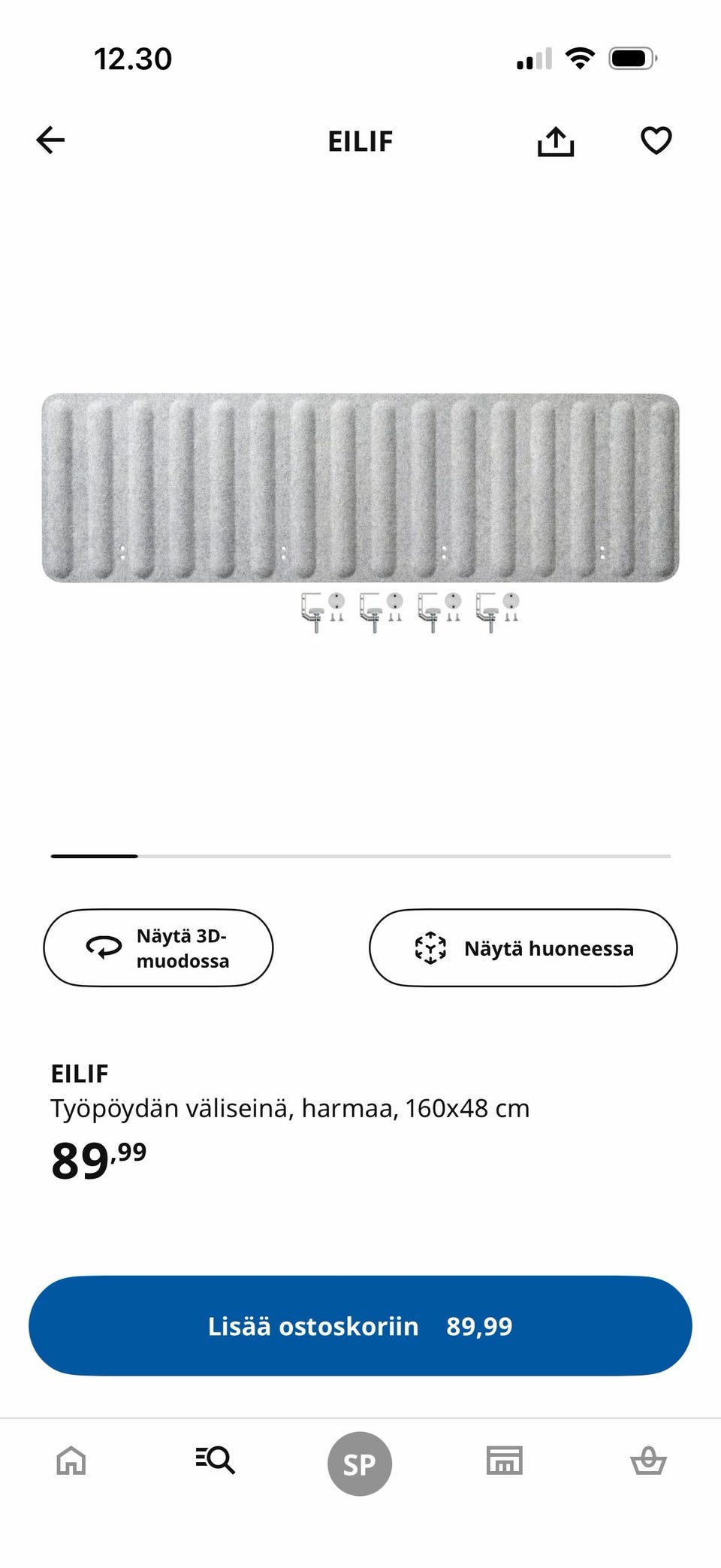
Task: Tap the clock in the status bar
Action: (134, 59)
